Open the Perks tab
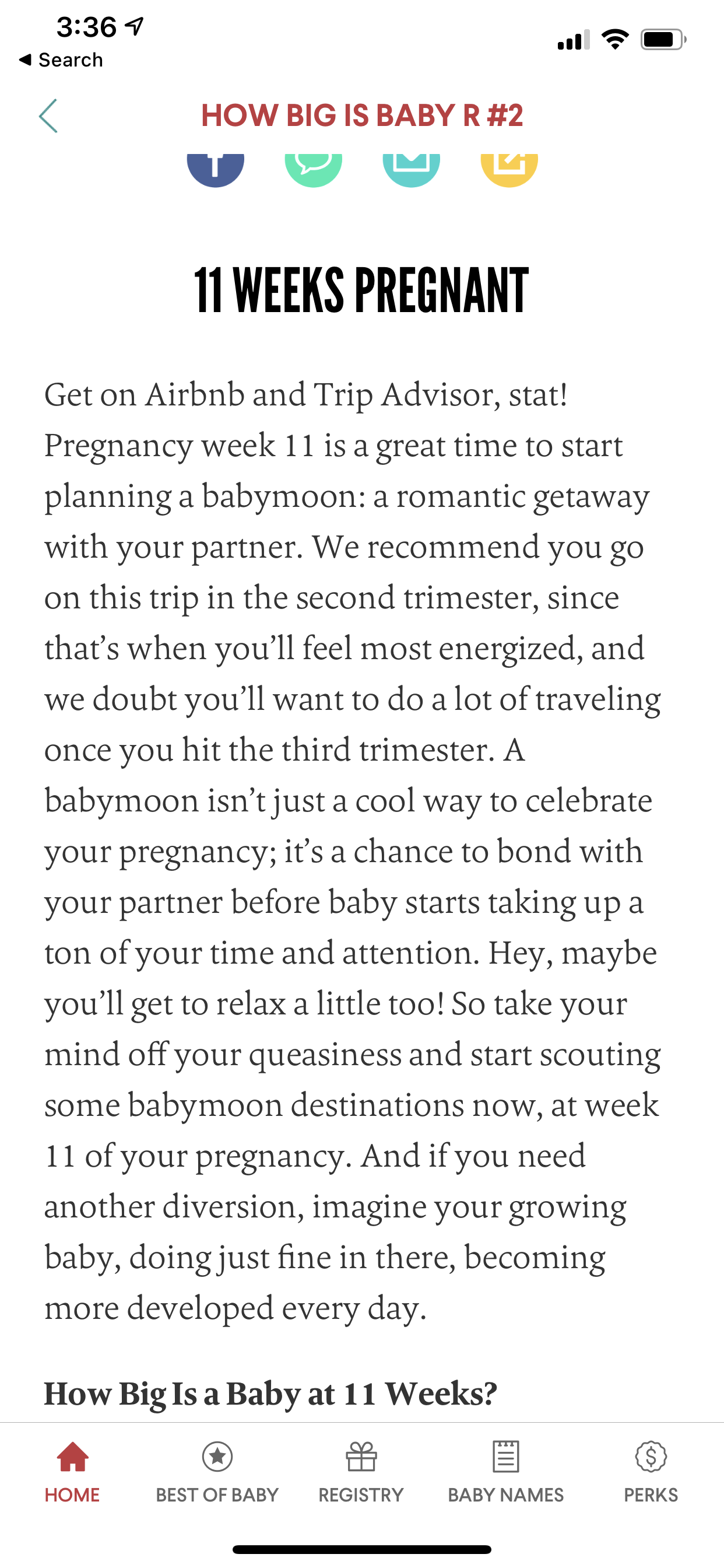 (651, 1472)
